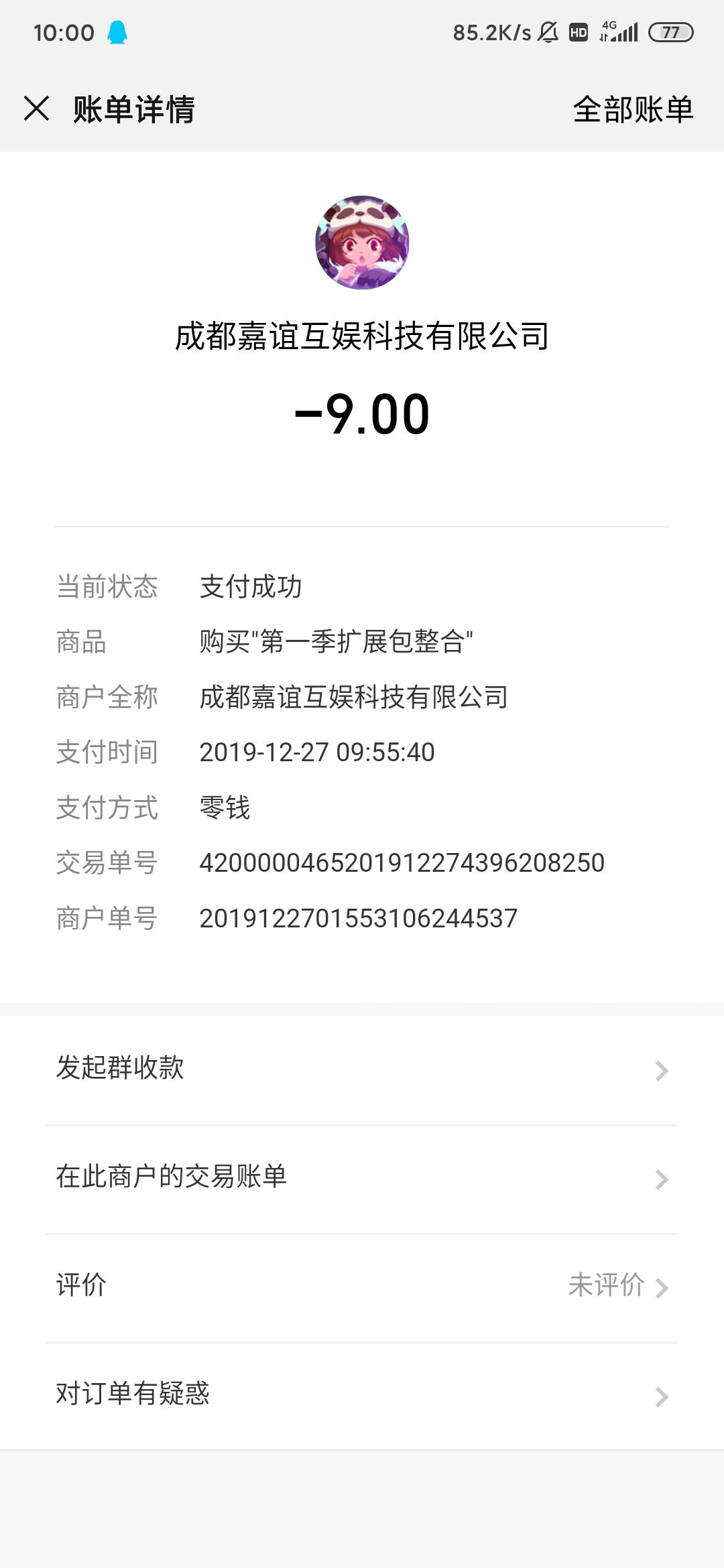Tap the merchant avatar image
This screenshot has height=1568, width=724.
(x=362, y=243)
